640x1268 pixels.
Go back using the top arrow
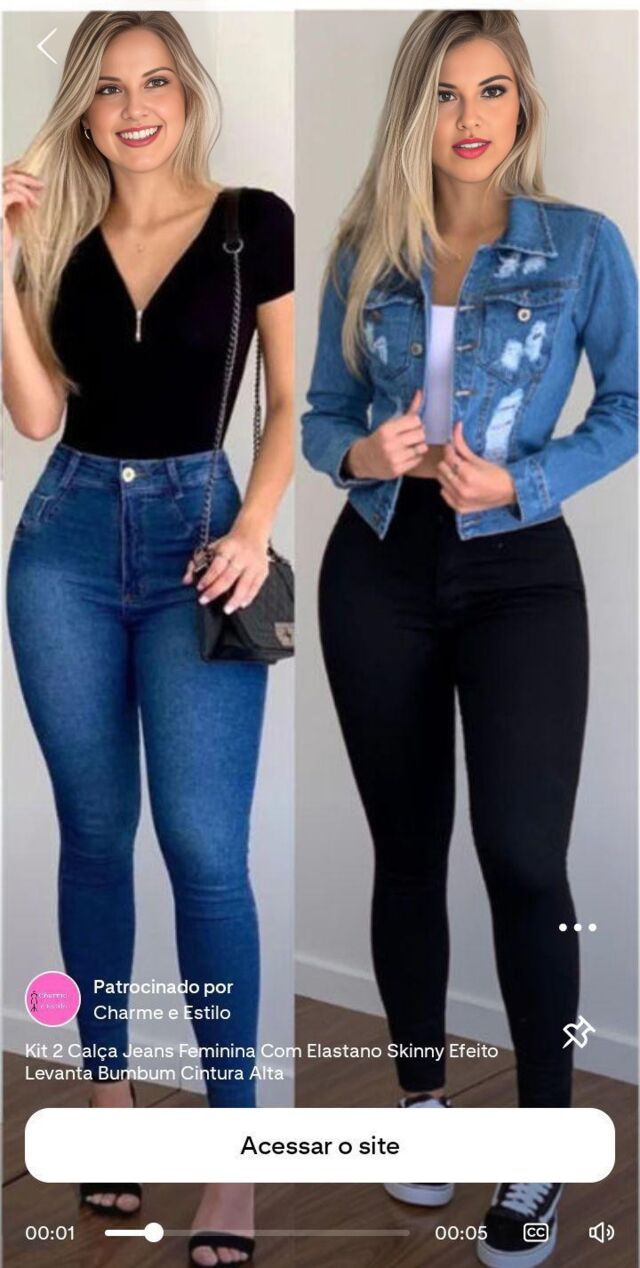[47, 46]
